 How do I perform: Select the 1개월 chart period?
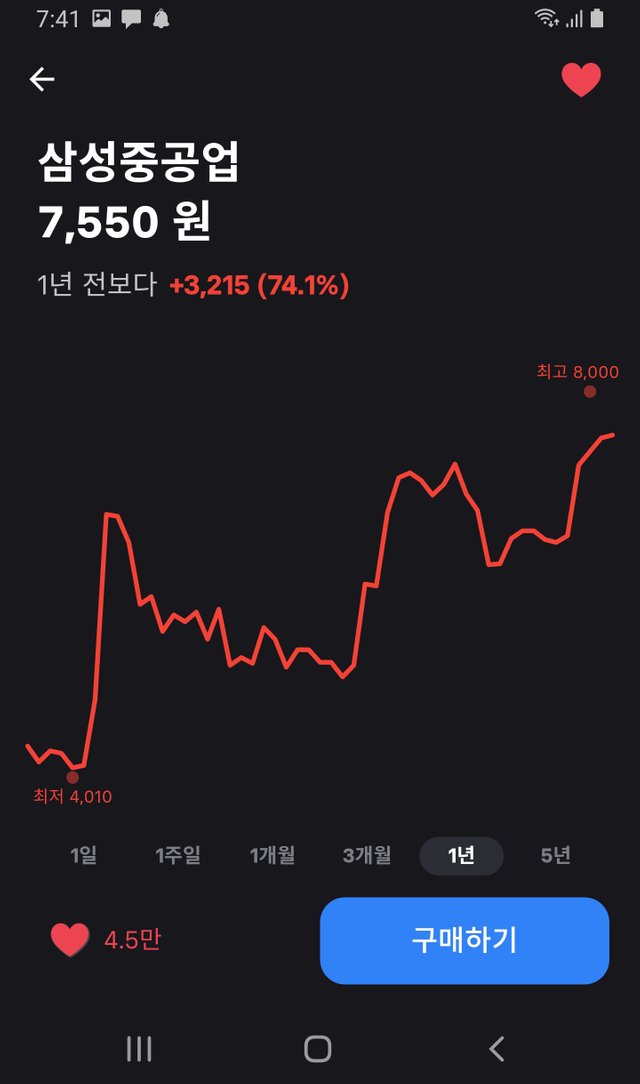click(x=272, y=856)
